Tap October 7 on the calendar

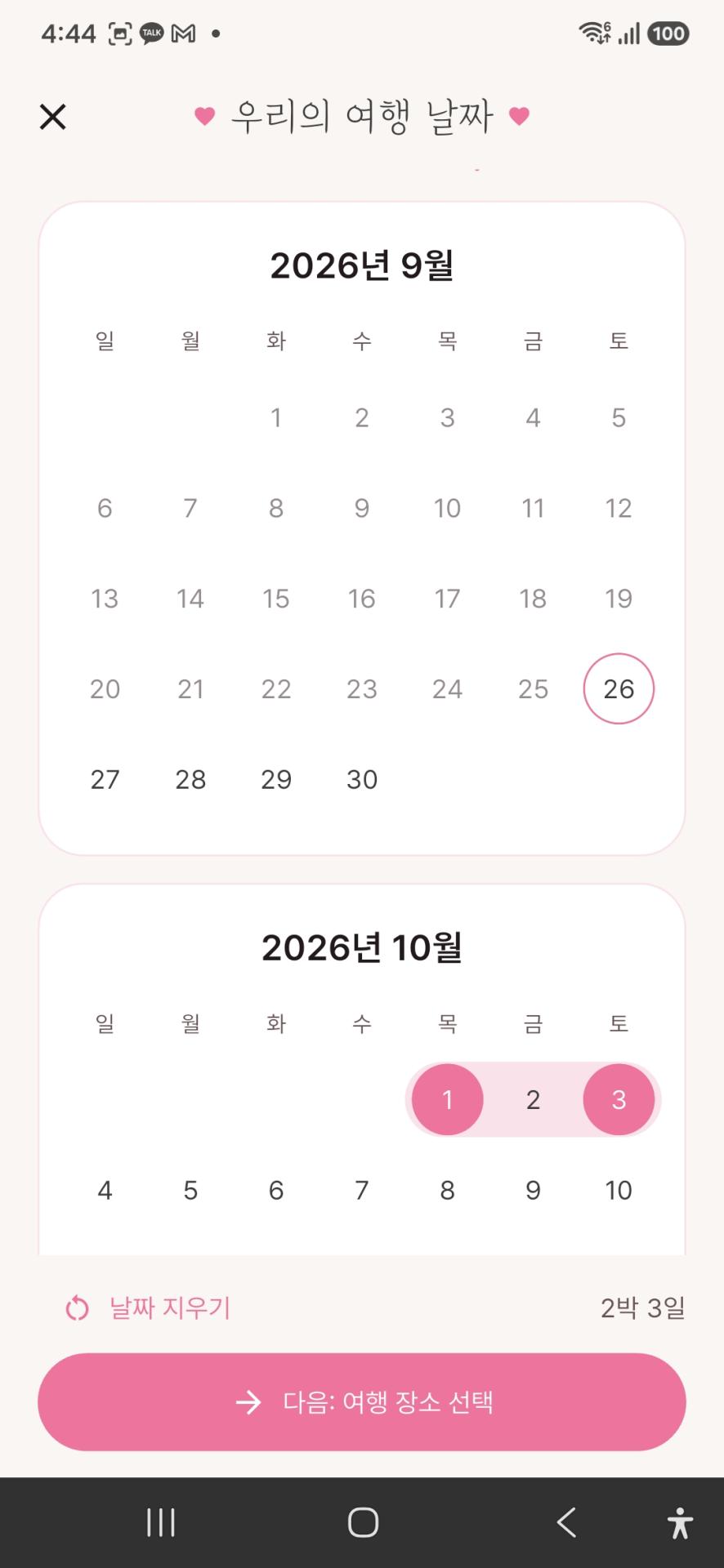click(x=362, y=1190)
